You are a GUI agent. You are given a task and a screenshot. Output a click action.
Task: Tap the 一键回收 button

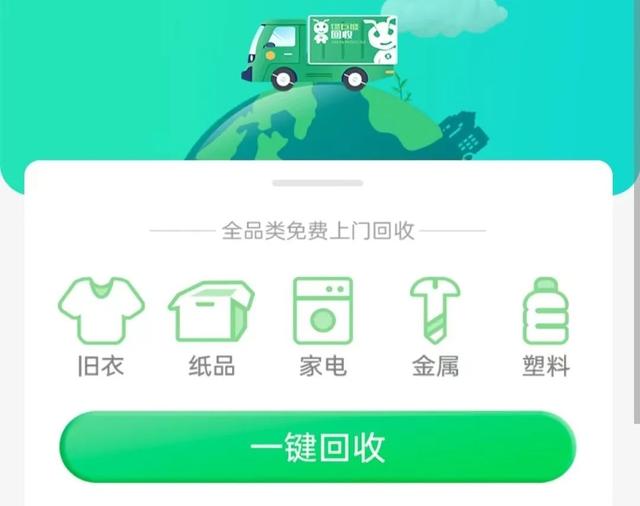click(x=318, y=447)
